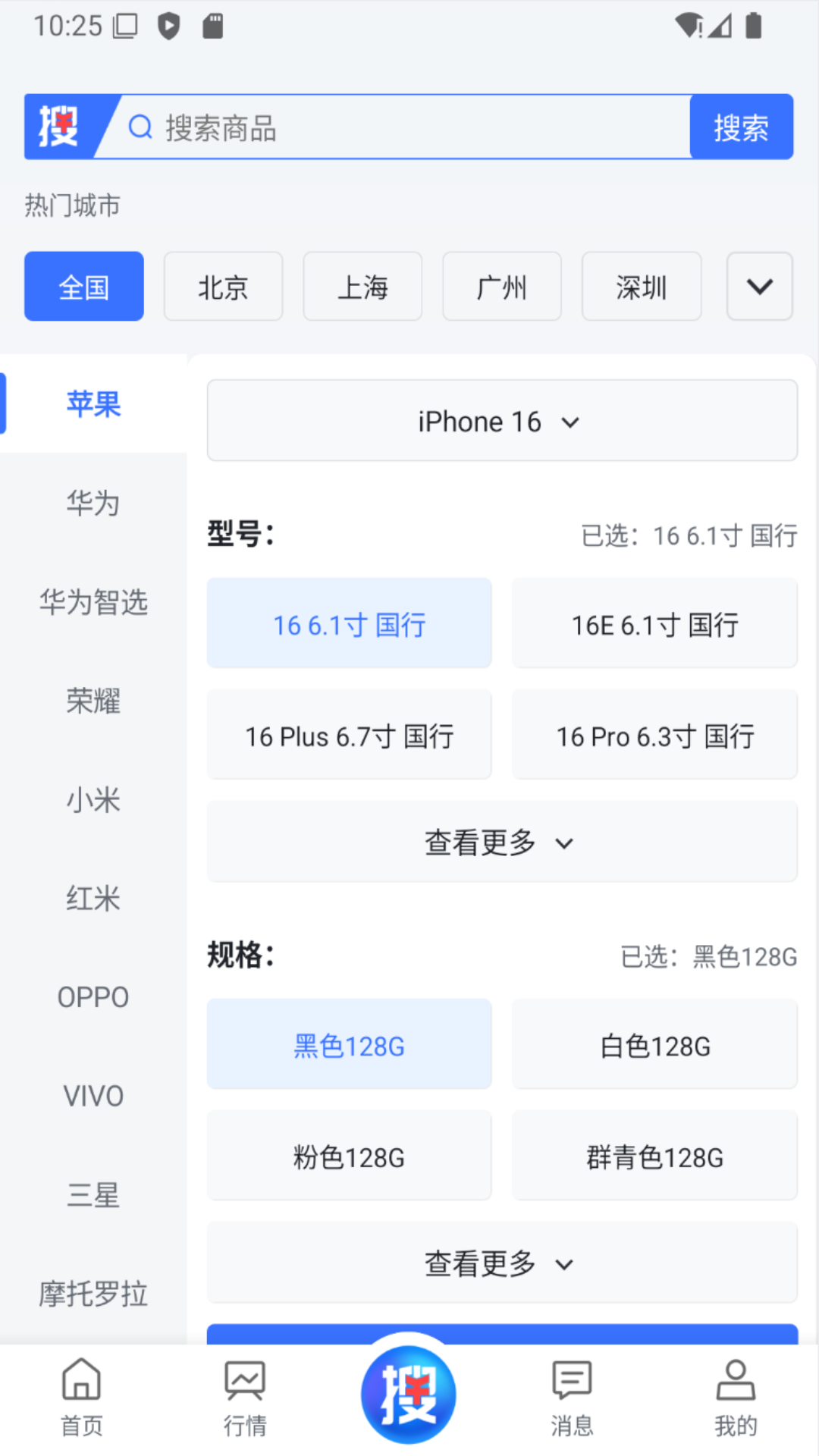Open the status bar shield icon
The width and height of the screenshot is (819, 1456).
(x=169, y=25)
